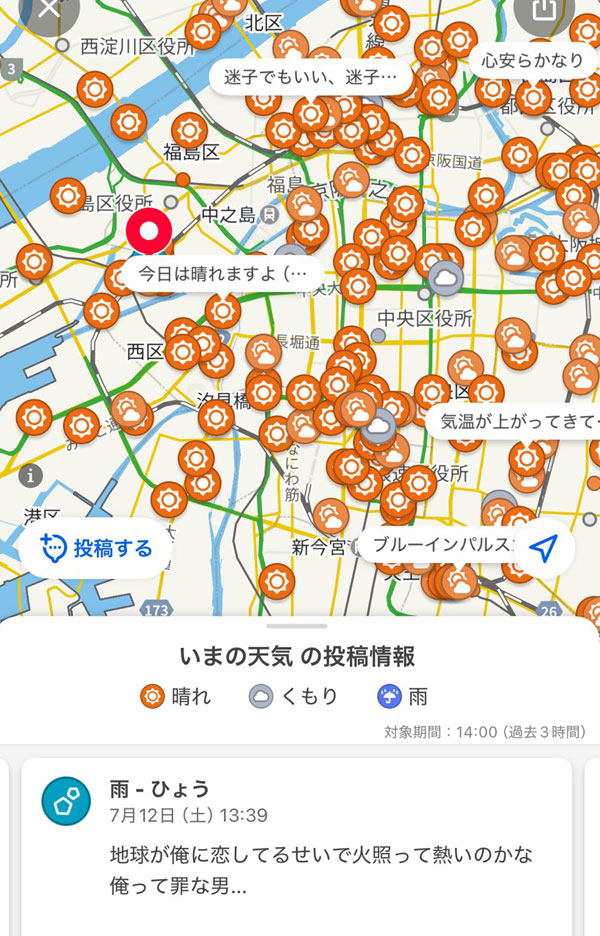View the 心安らかなり post bubble
This screenshot has width=600, height=936.
click(x=531, y=61)
